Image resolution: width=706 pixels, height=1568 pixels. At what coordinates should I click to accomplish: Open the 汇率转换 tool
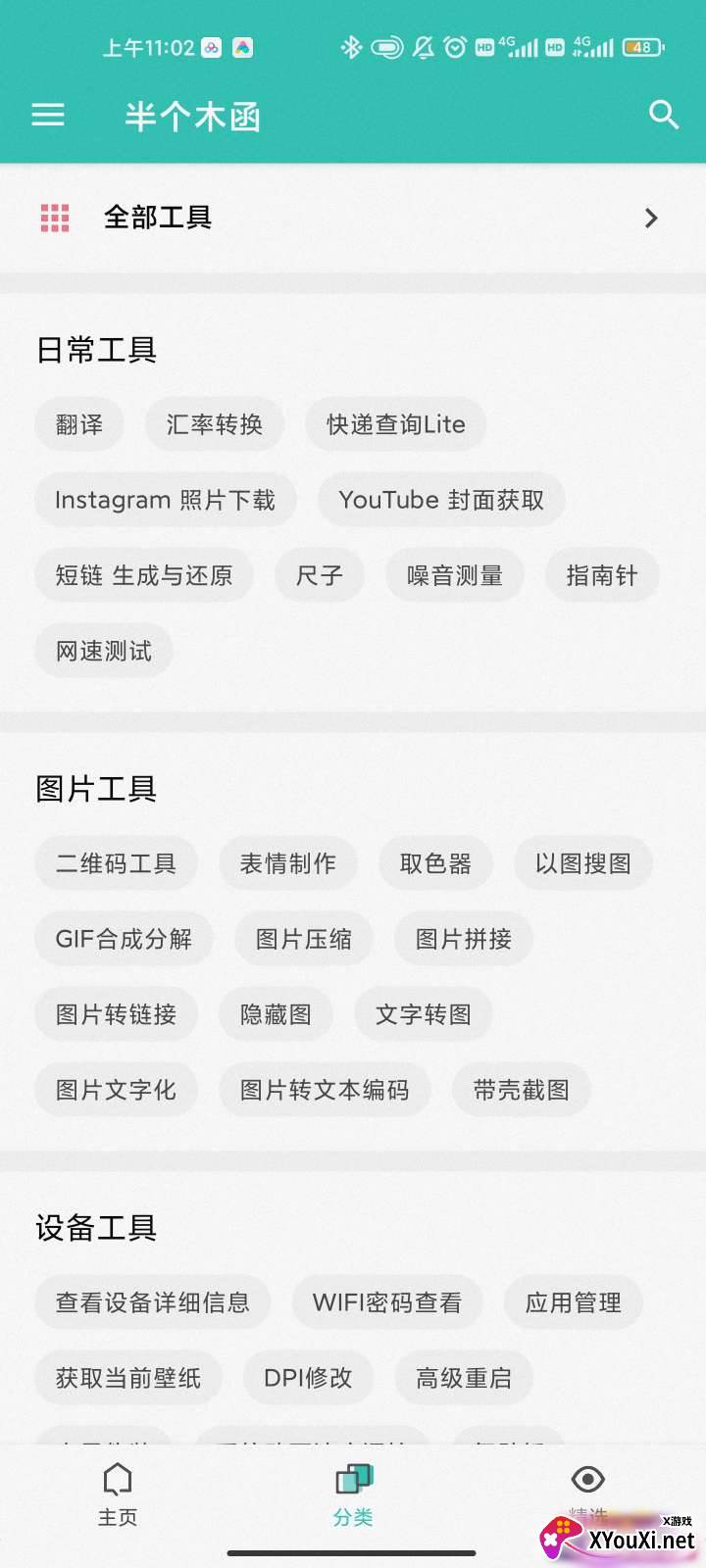(215, 424)
